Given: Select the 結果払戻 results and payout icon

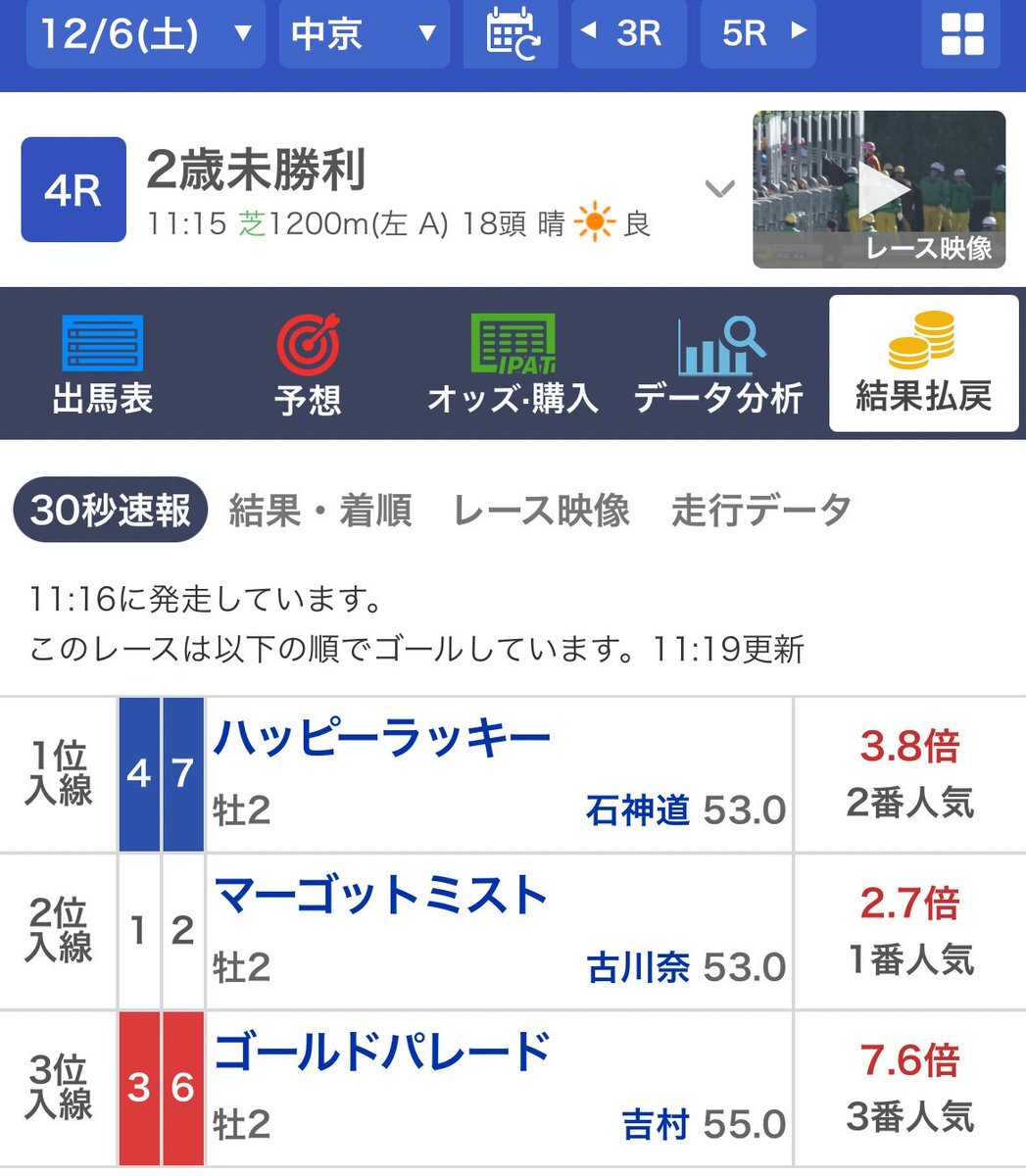Looking at the screenshot, I should click(924, 363).
